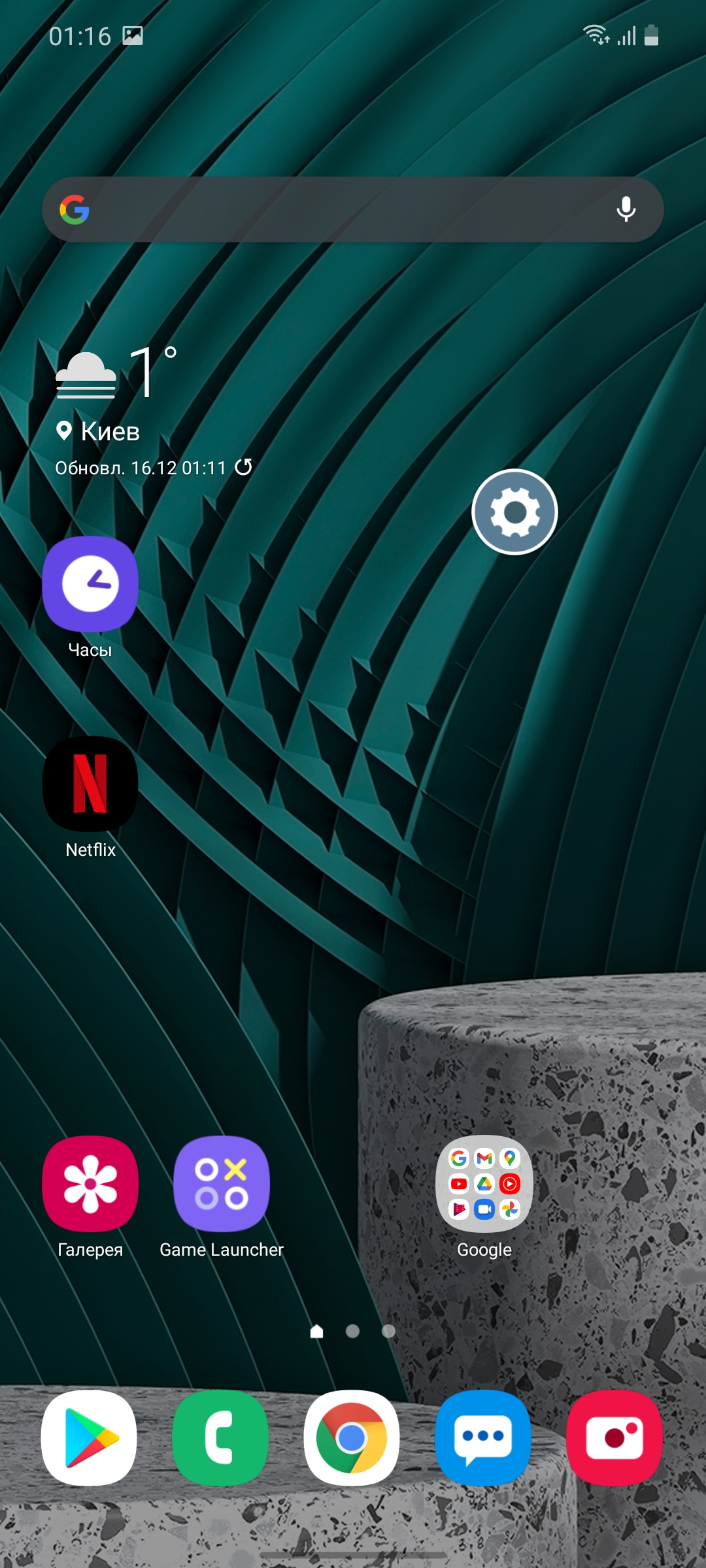Open the red camera recorder app
The width and height of the screenshot is (706, 1568).
614,1437
